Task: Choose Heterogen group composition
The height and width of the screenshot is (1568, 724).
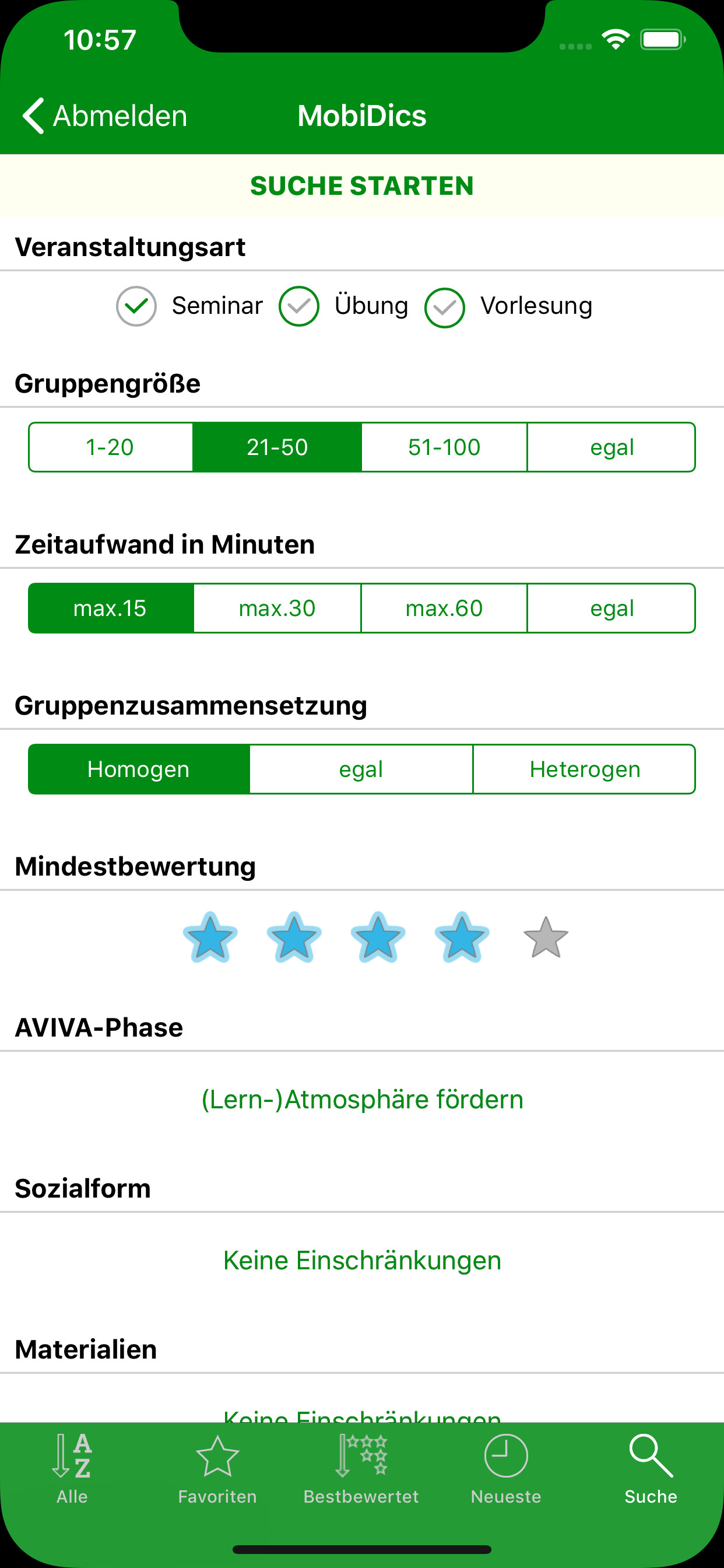Action: [x=584, y=769]
